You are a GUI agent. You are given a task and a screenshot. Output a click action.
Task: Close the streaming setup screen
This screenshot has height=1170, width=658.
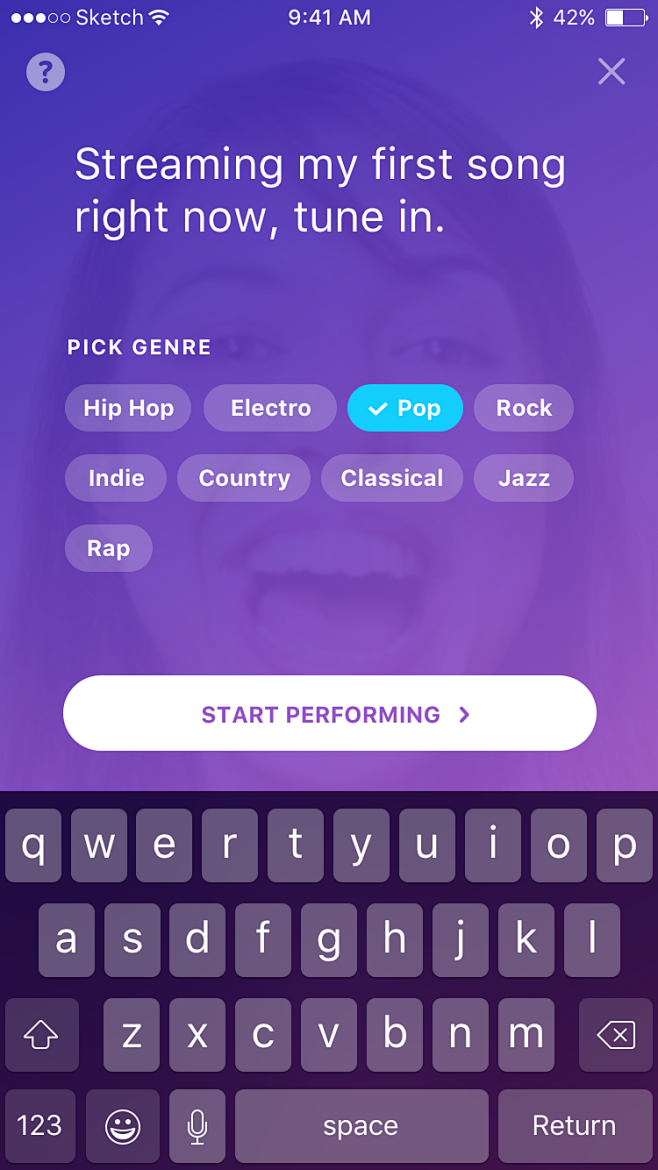tap(611, 71)
